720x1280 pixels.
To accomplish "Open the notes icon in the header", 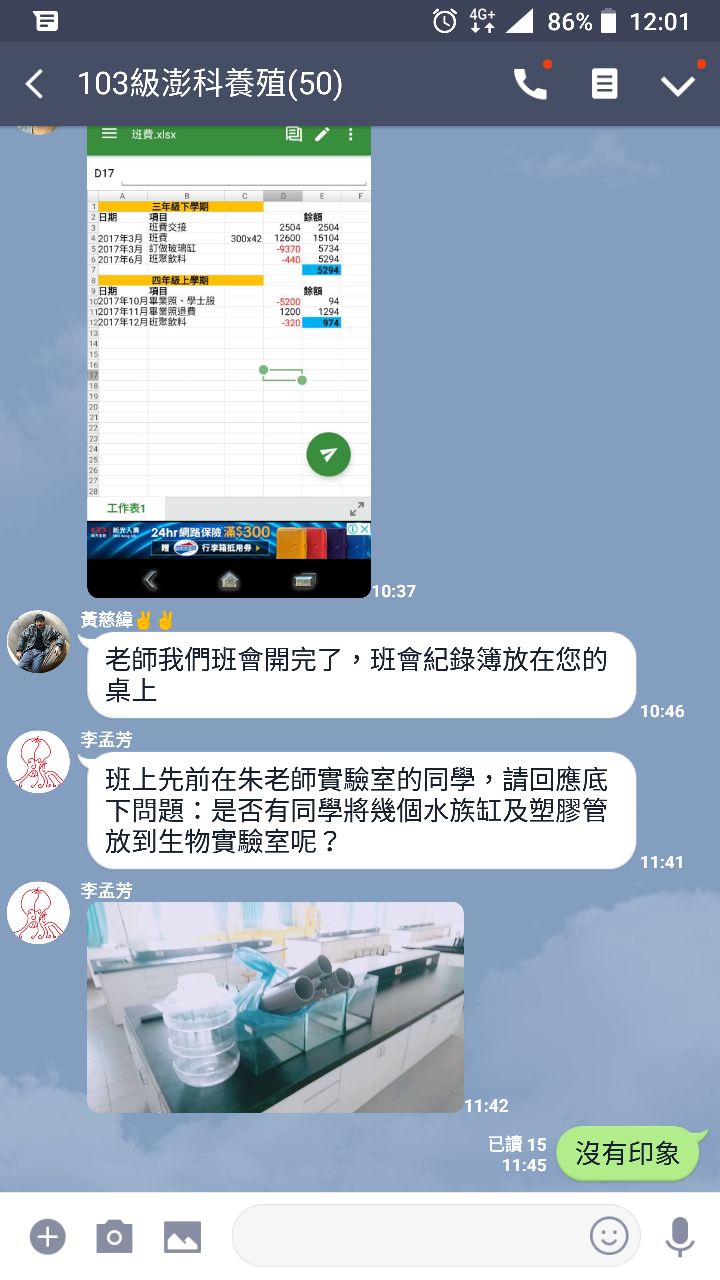I will click(x=604, y=84).
